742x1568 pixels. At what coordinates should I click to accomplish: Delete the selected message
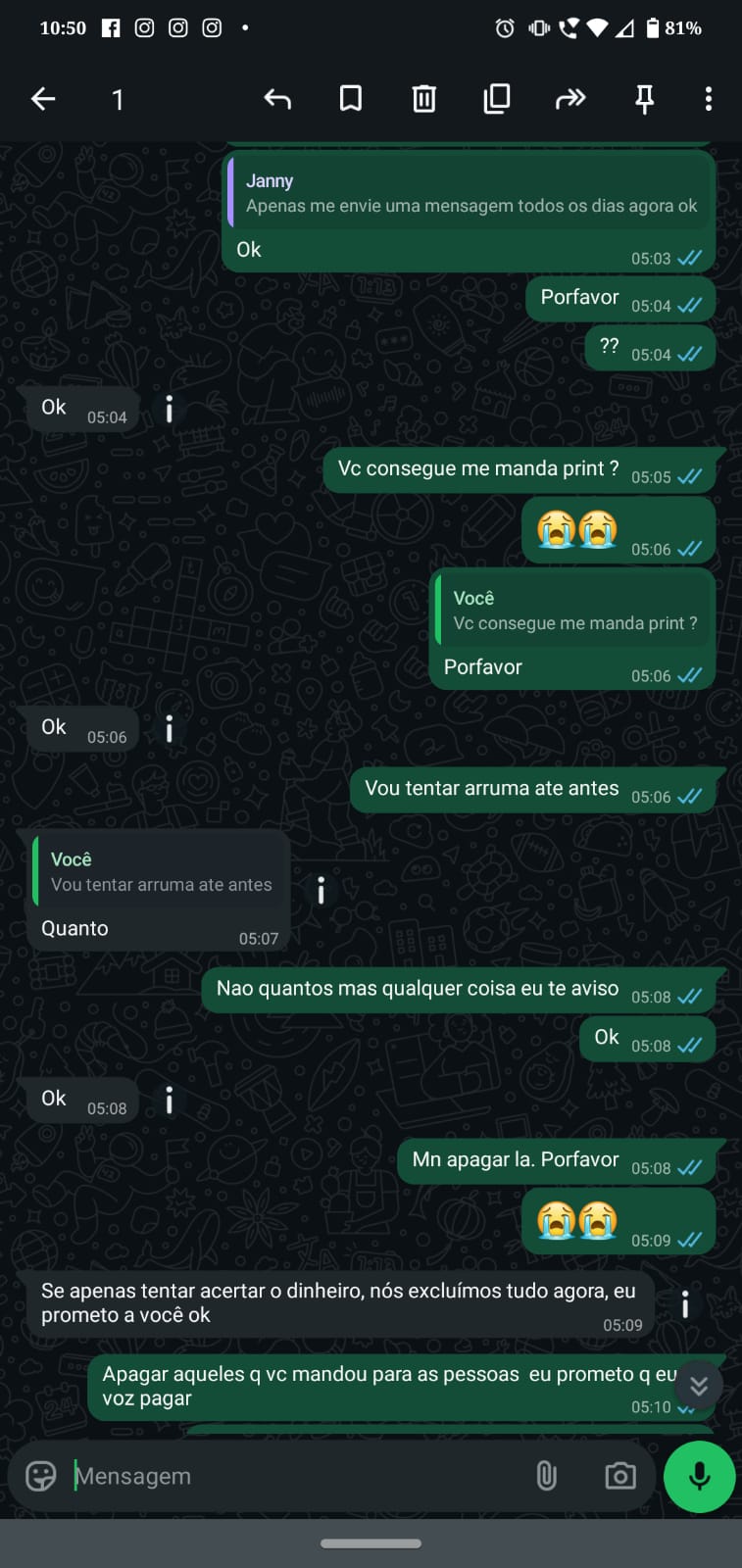[x=423, y=99]
